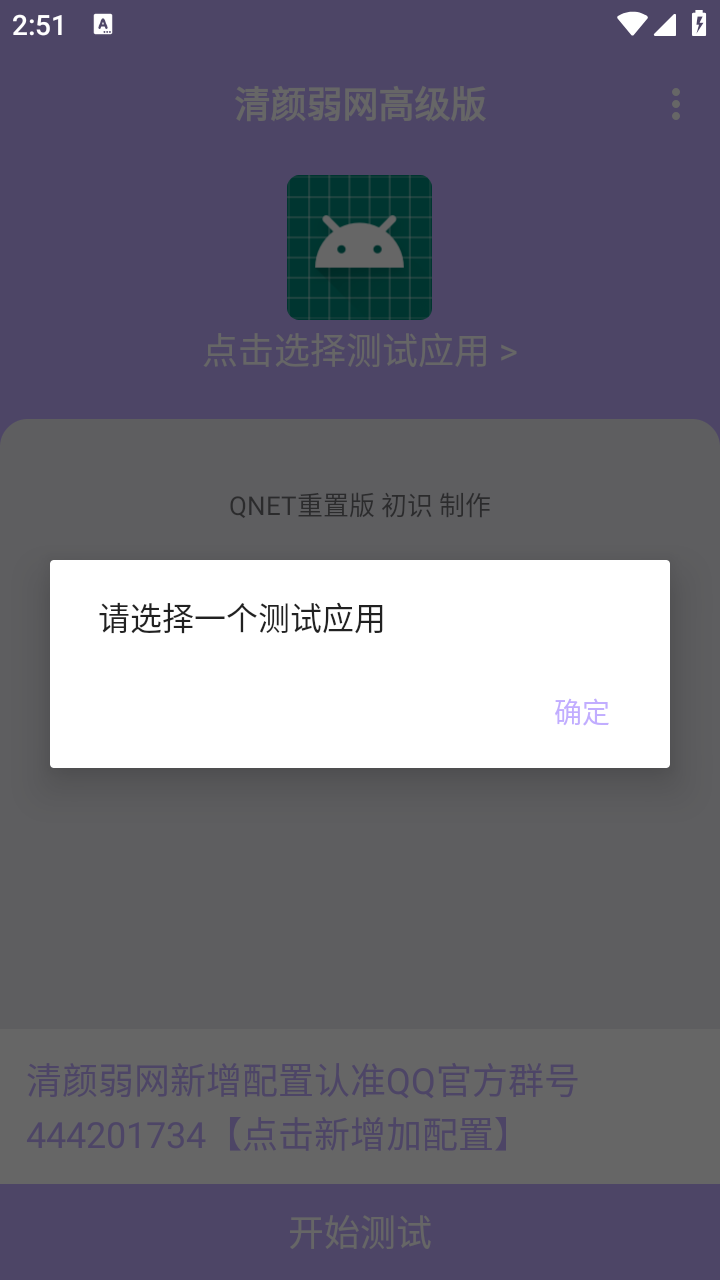Screen dimensions: 720x1280
Task: Tap the cellular signal icon in the status bar
Action: (664, 25)
